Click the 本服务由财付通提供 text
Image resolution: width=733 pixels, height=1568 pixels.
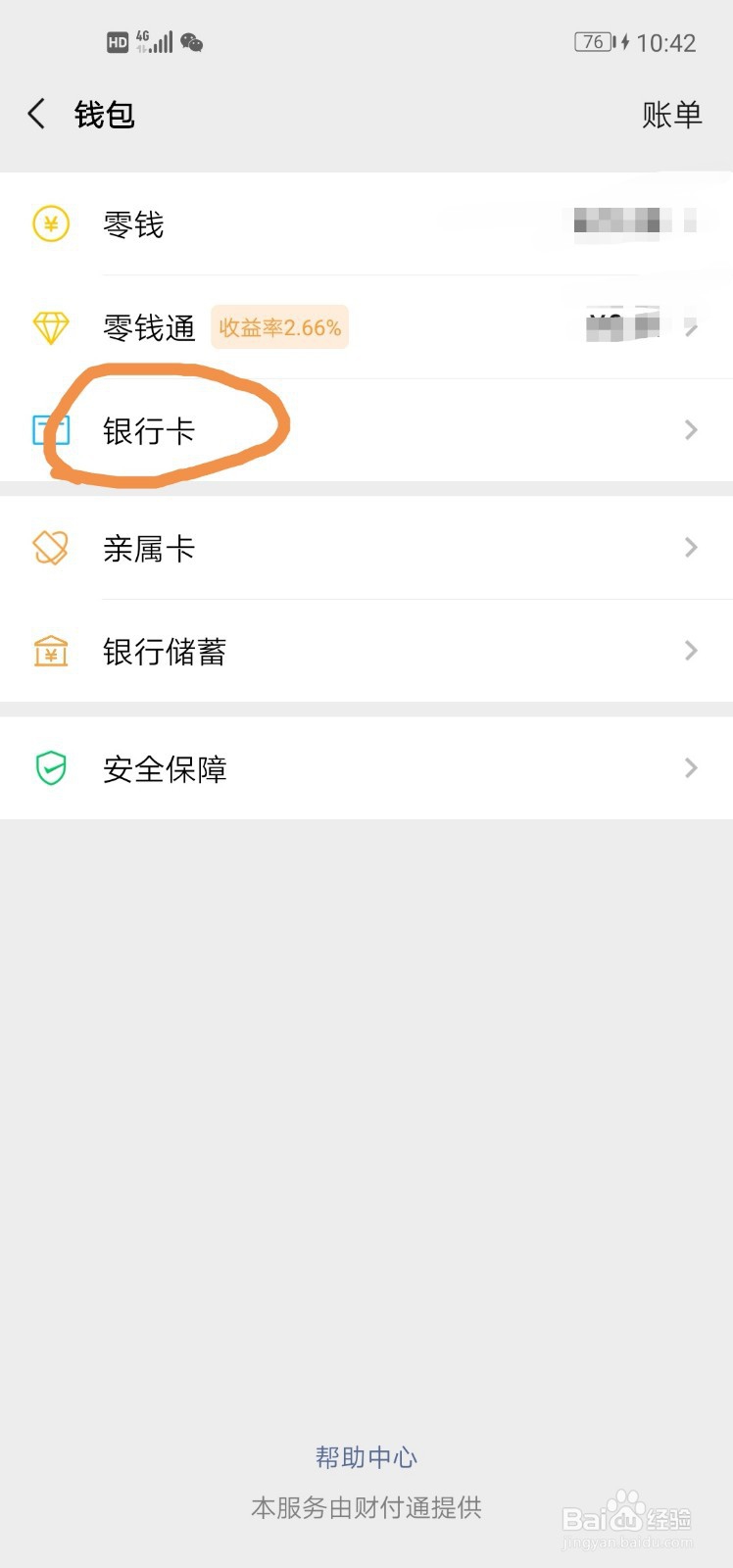(366, 1508)
